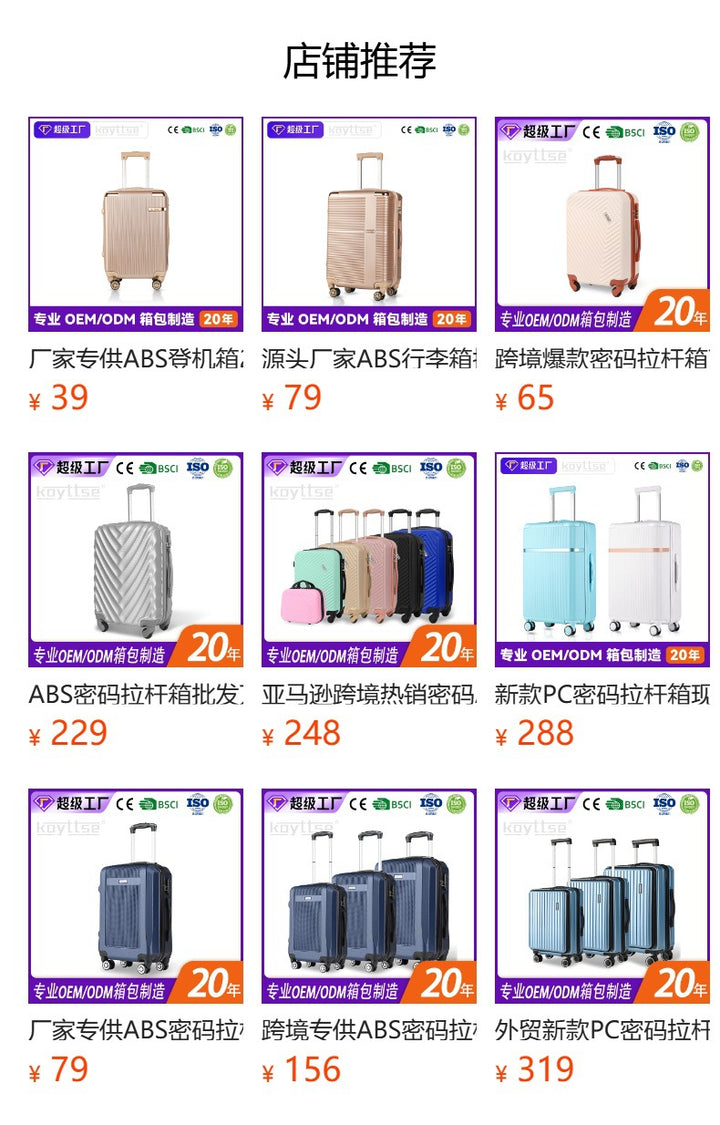Screen dimensions: 720x1125
Task: Open the ¥39 ABS boarding suitcase product
Action: coord(135,225)
